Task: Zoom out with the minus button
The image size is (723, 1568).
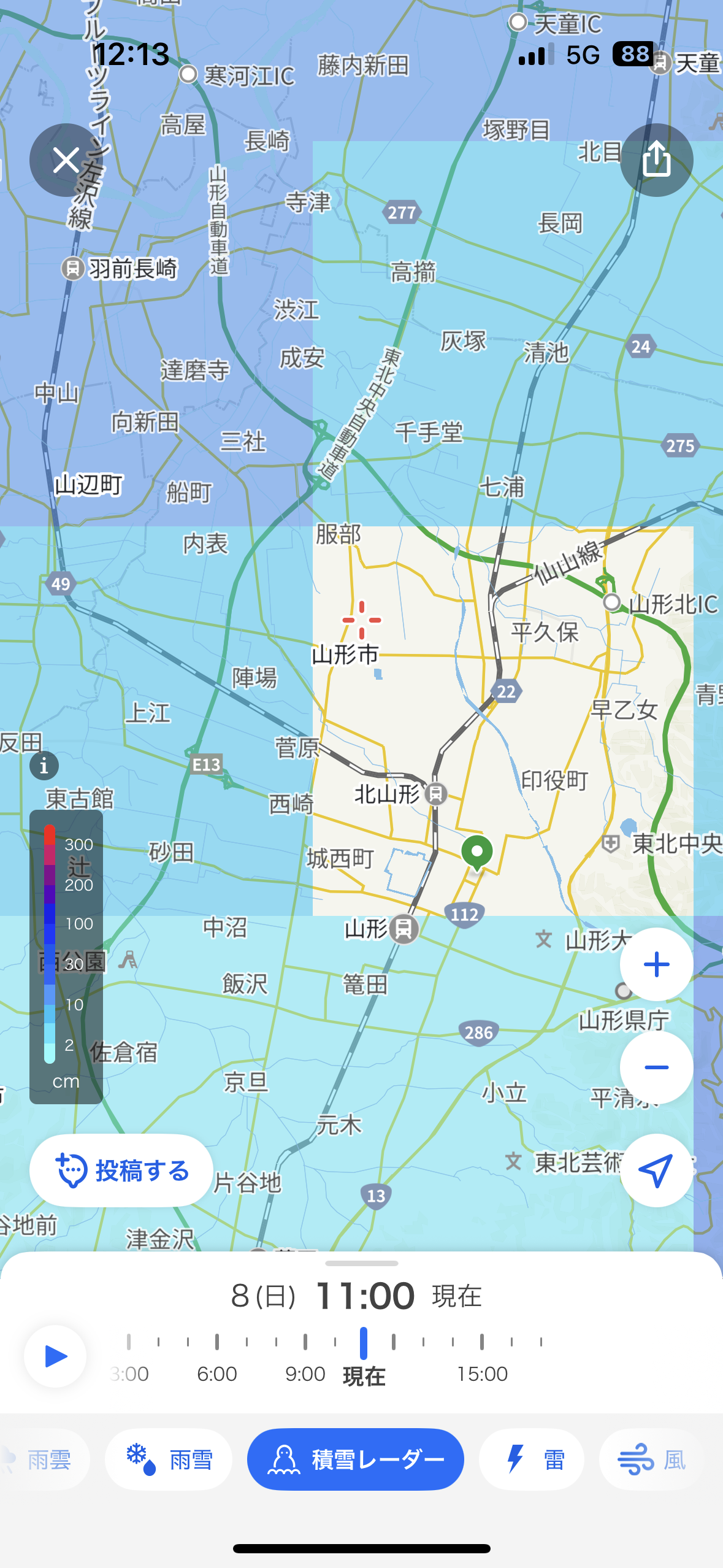Action: (x=656, y=1067)
